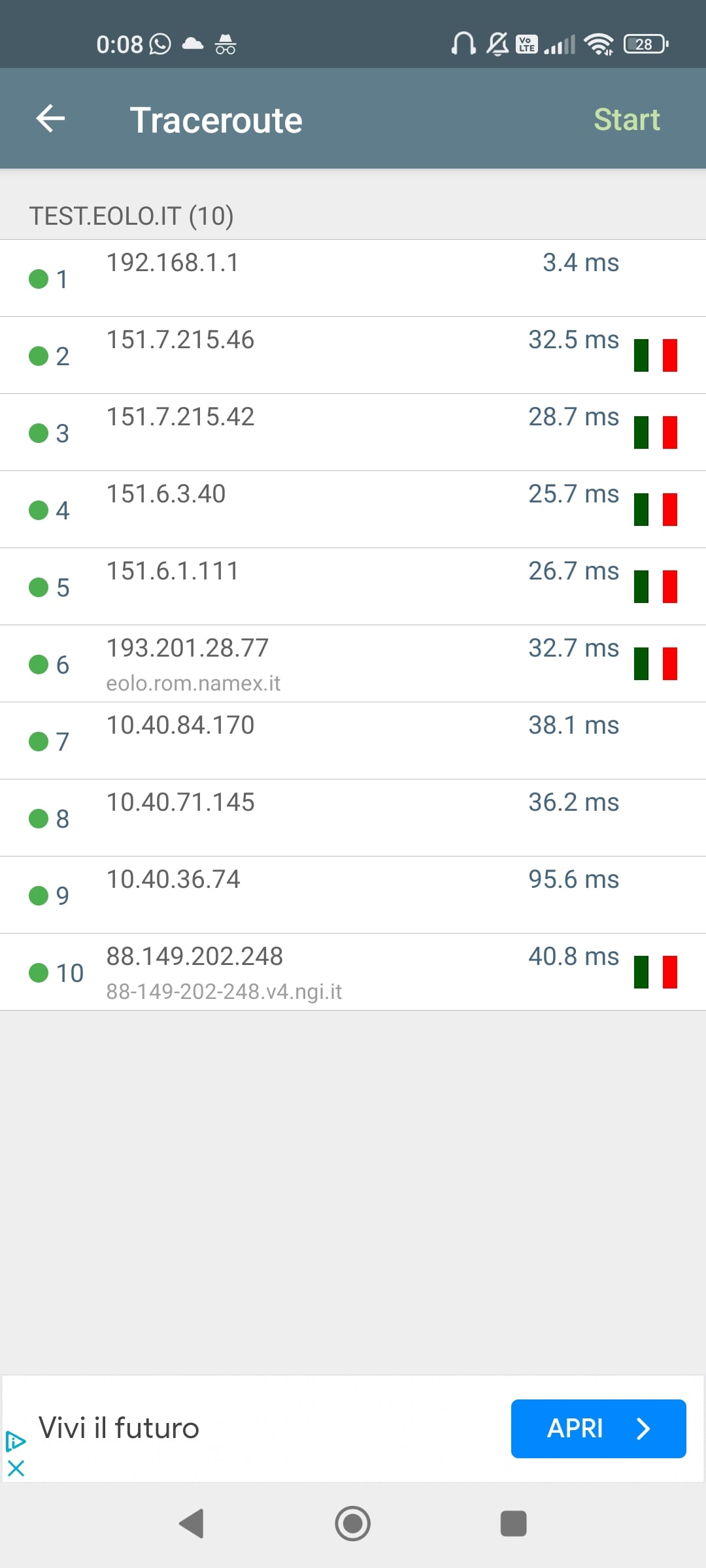Select hop 4 with IP 151.6.3.40
Screen dimensions: 706x1568
click(353, 510)
